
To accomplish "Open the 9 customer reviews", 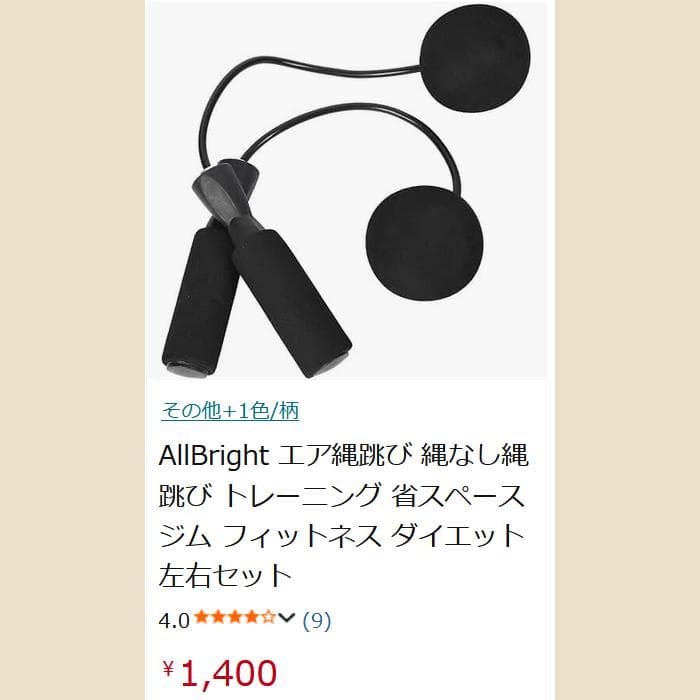I will pyautogui.click(x=316, y=620).
